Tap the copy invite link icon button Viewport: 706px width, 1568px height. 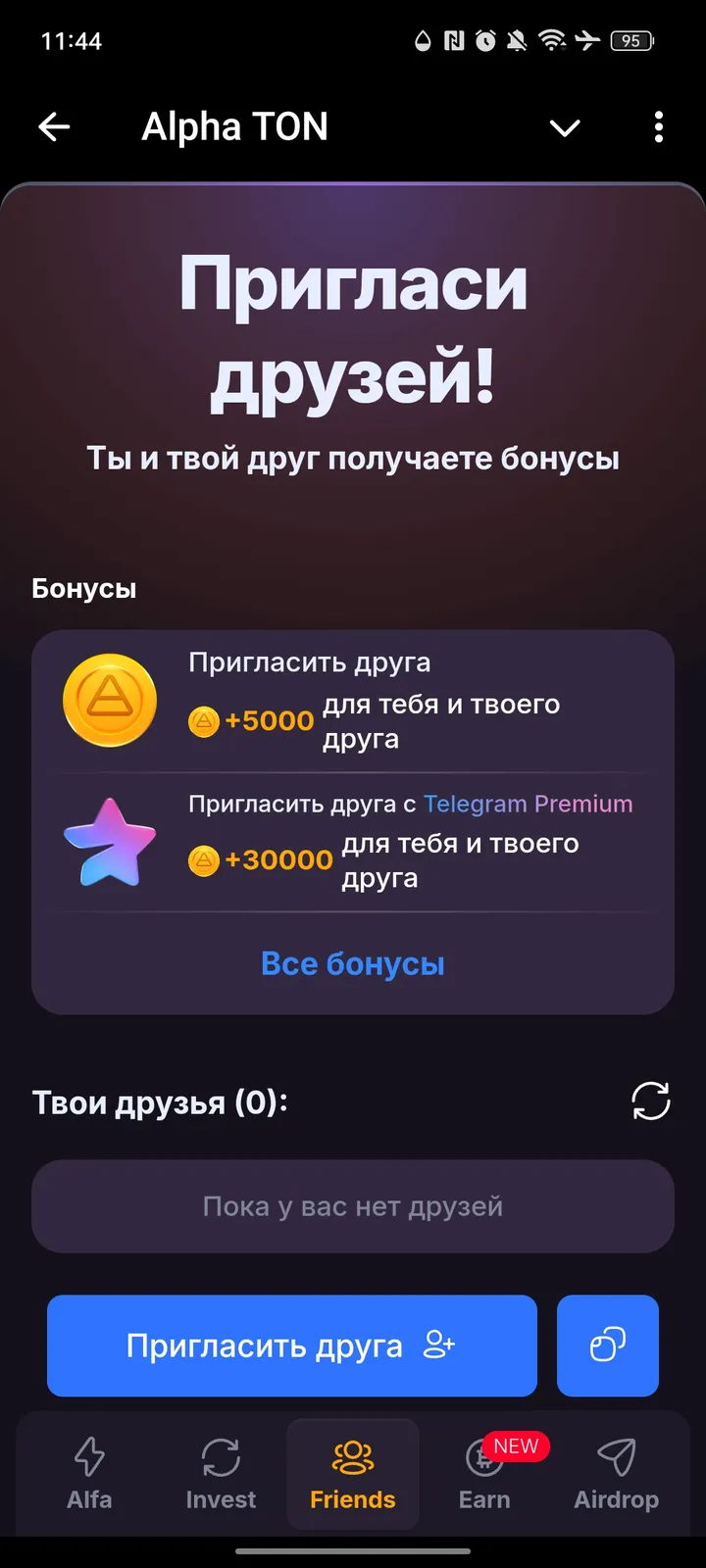[607, 1346]
